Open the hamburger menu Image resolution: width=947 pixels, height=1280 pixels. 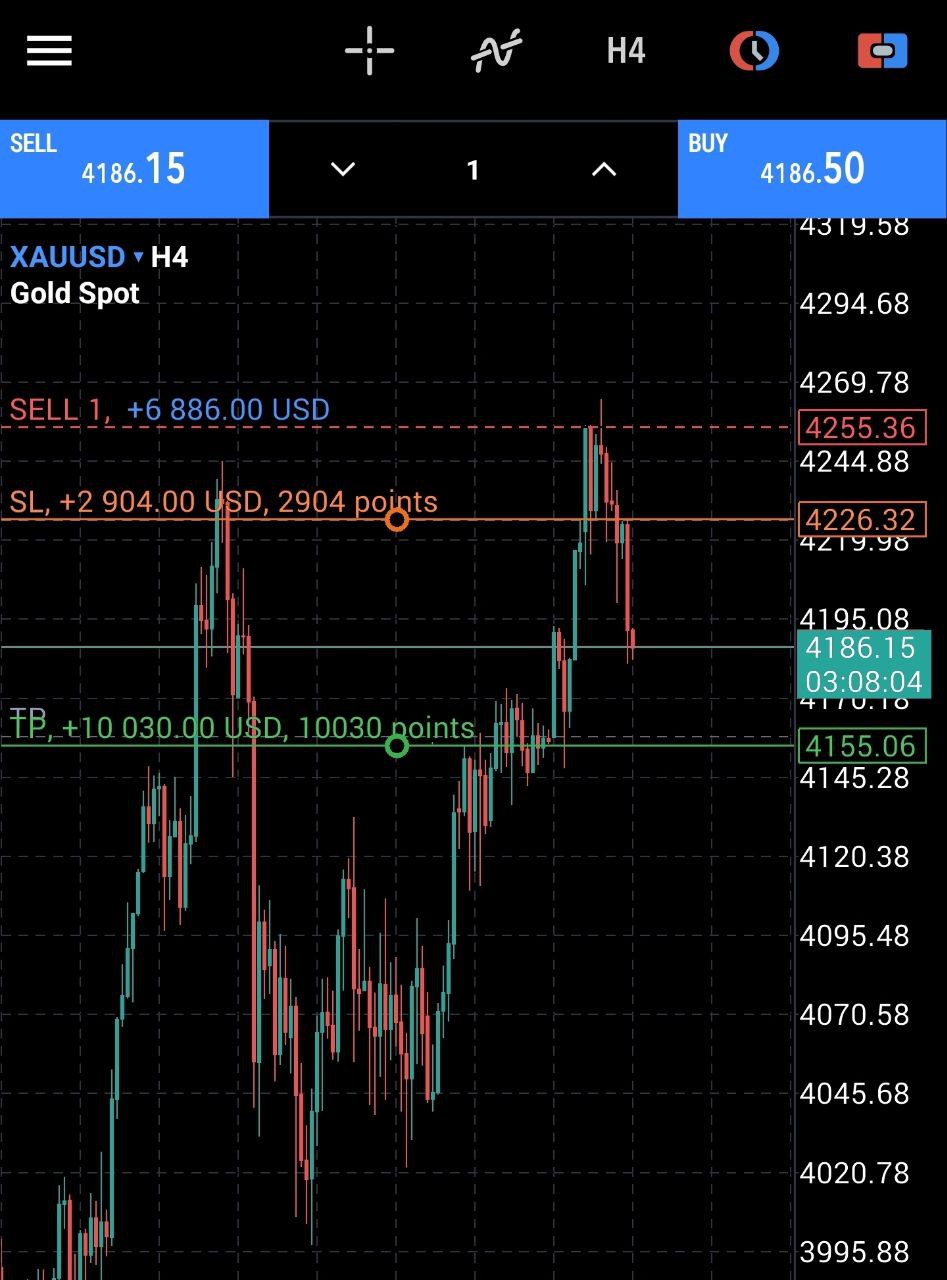pyautogui.click(x=49, y=50)
